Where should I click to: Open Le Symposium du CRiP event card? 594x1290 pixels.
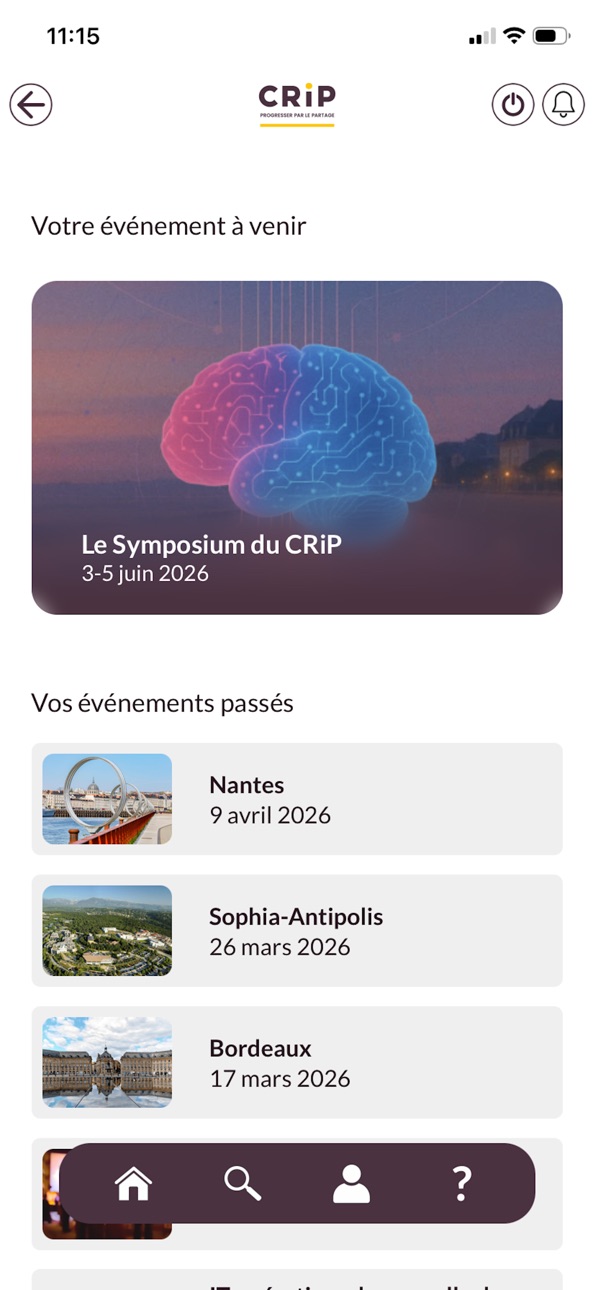pyautogui.click(x=297, y=447)
